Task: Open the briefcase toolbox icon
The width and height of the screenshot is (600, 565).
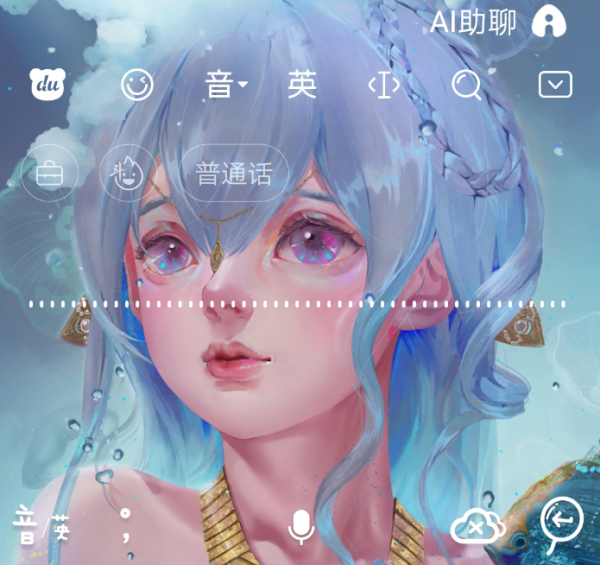Action: point(49,174)
